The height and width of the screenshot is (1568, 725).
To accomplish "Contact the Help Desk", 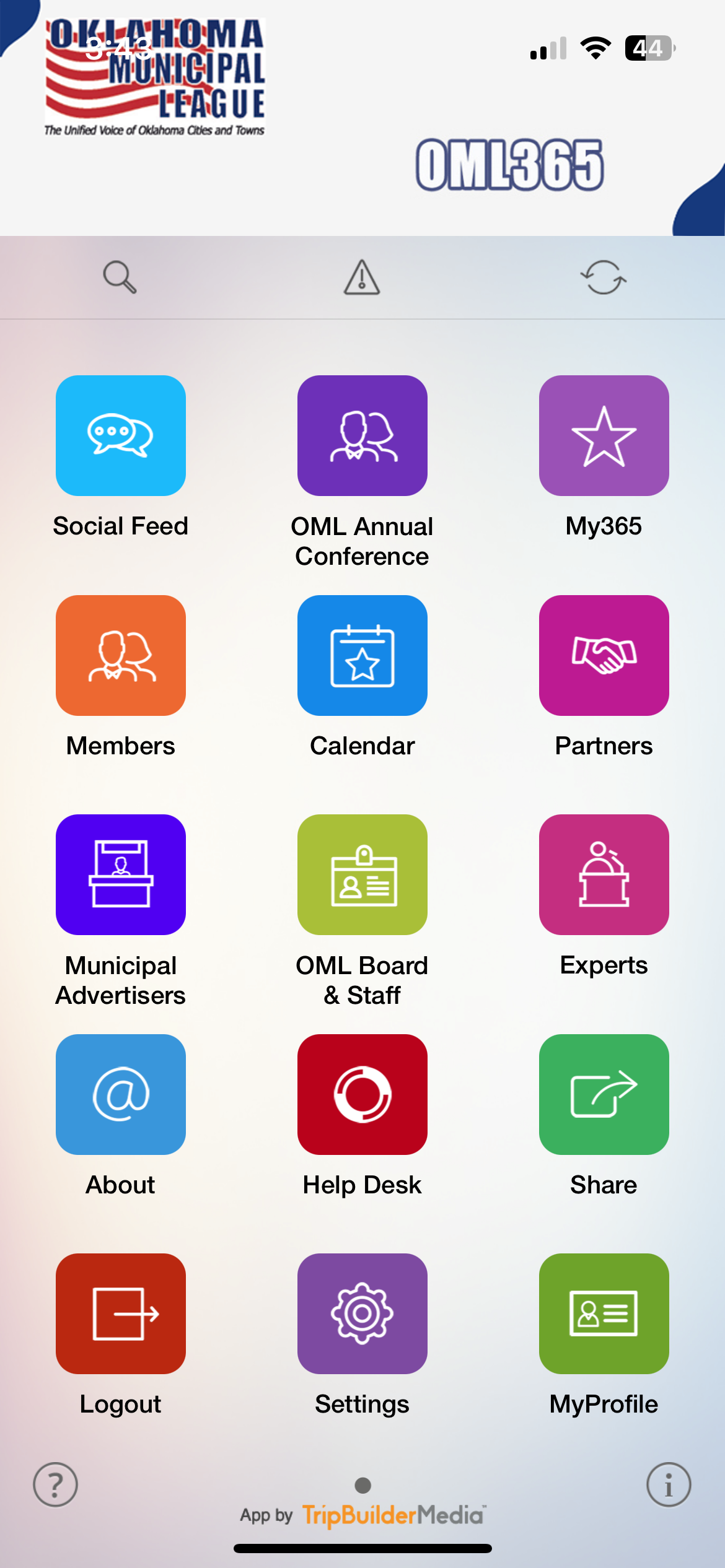I will point(362,1094).
